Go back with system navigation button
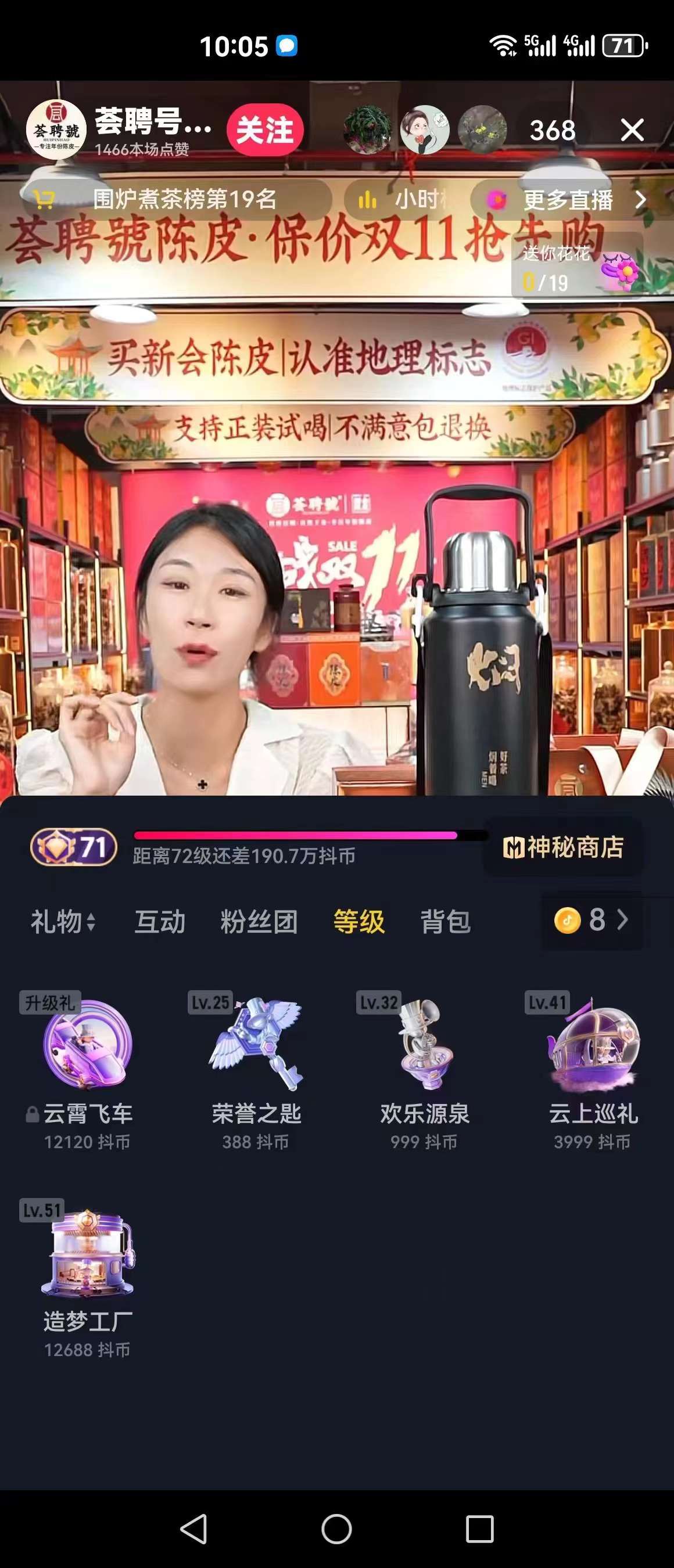The width and height of the screenshot is (674, 1568). (193, 1529)
